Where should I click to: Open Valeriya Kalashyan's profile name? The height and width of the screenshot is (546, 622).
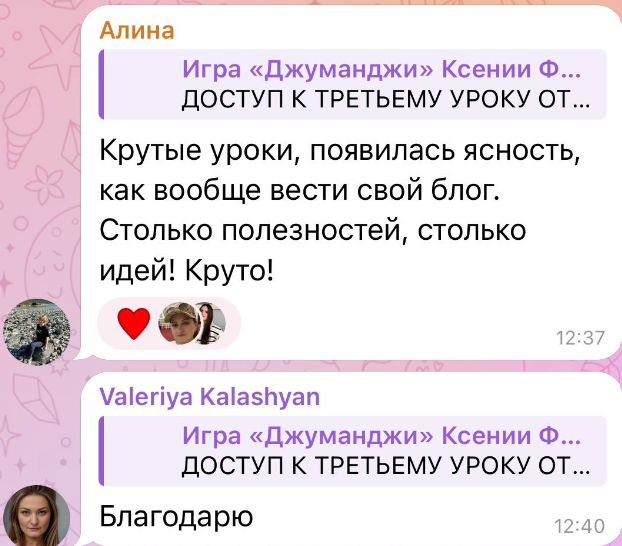(x=210, y=397)
